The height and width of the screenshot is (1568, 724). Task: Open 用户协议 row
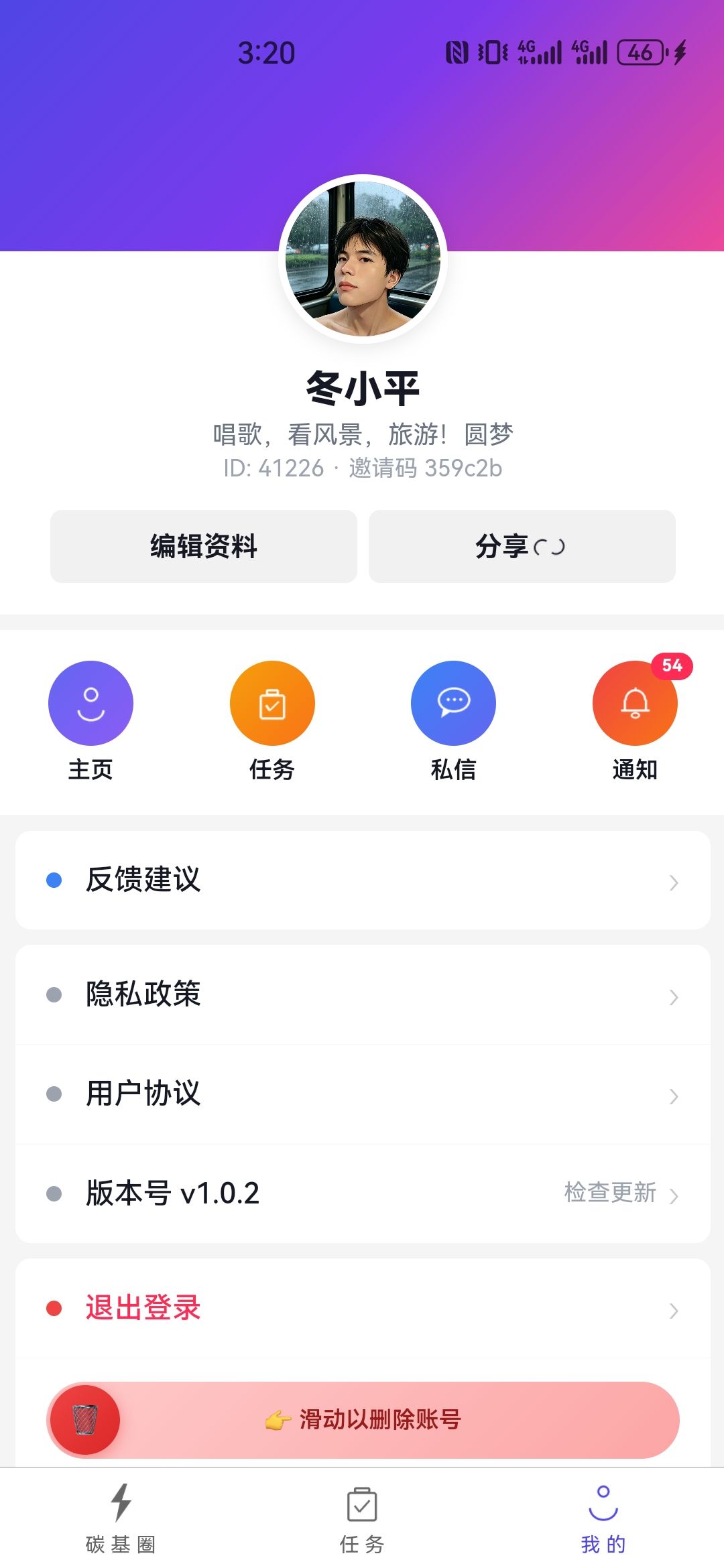click(x=362, y=1094)
